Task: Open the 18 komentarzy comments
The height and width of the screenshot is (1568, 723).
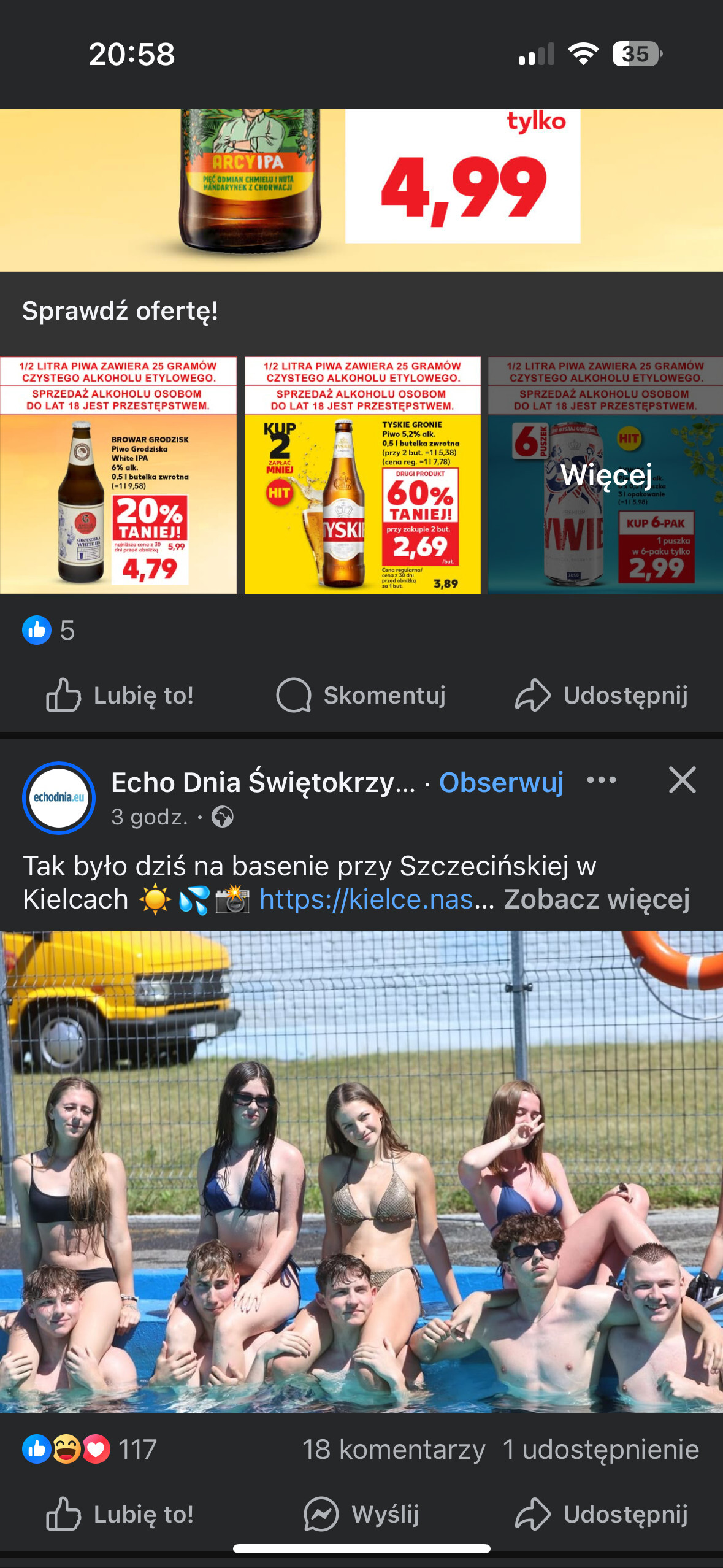Action: click(x=394, y=1449)
